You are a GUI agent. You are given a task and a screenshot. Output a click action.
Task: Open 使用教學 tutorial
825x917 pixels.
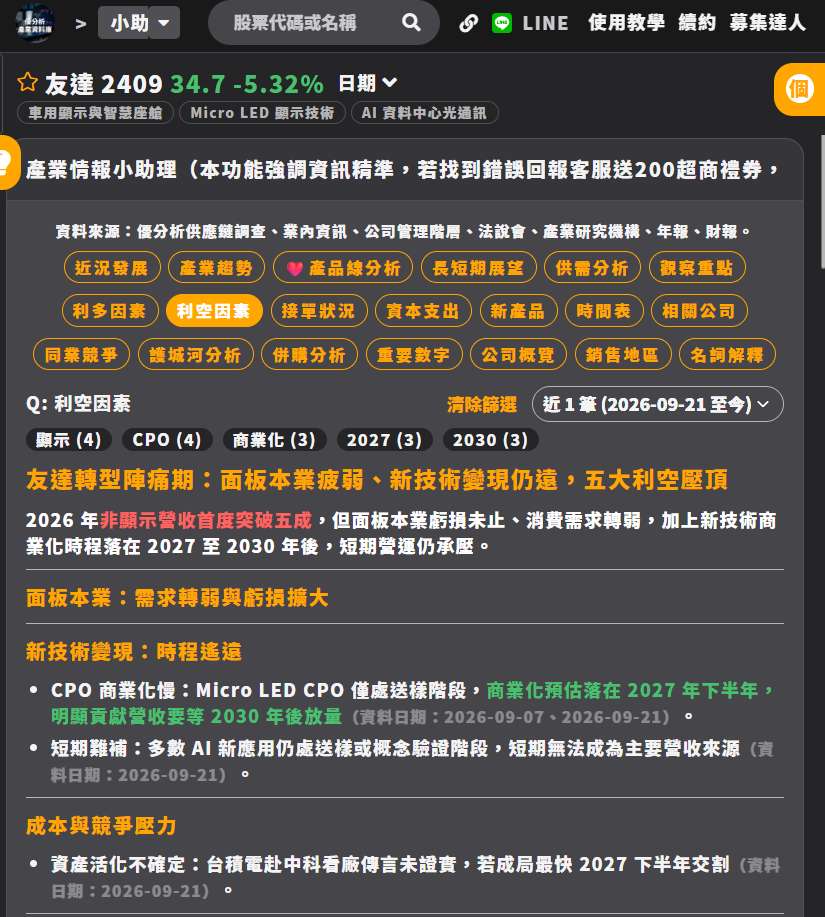click(x=626, y=23)
